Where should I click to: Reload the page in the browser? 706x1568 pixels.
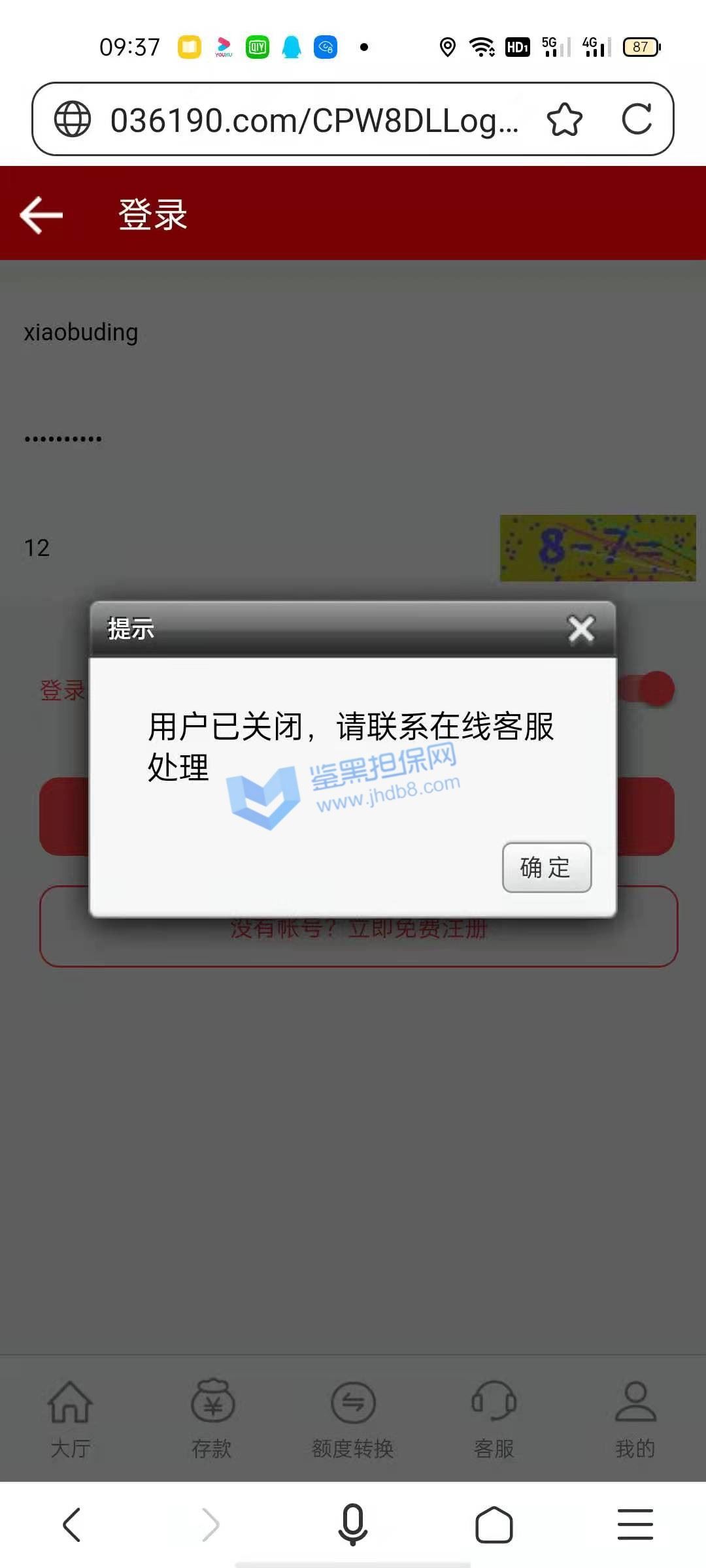pos(637,119)
